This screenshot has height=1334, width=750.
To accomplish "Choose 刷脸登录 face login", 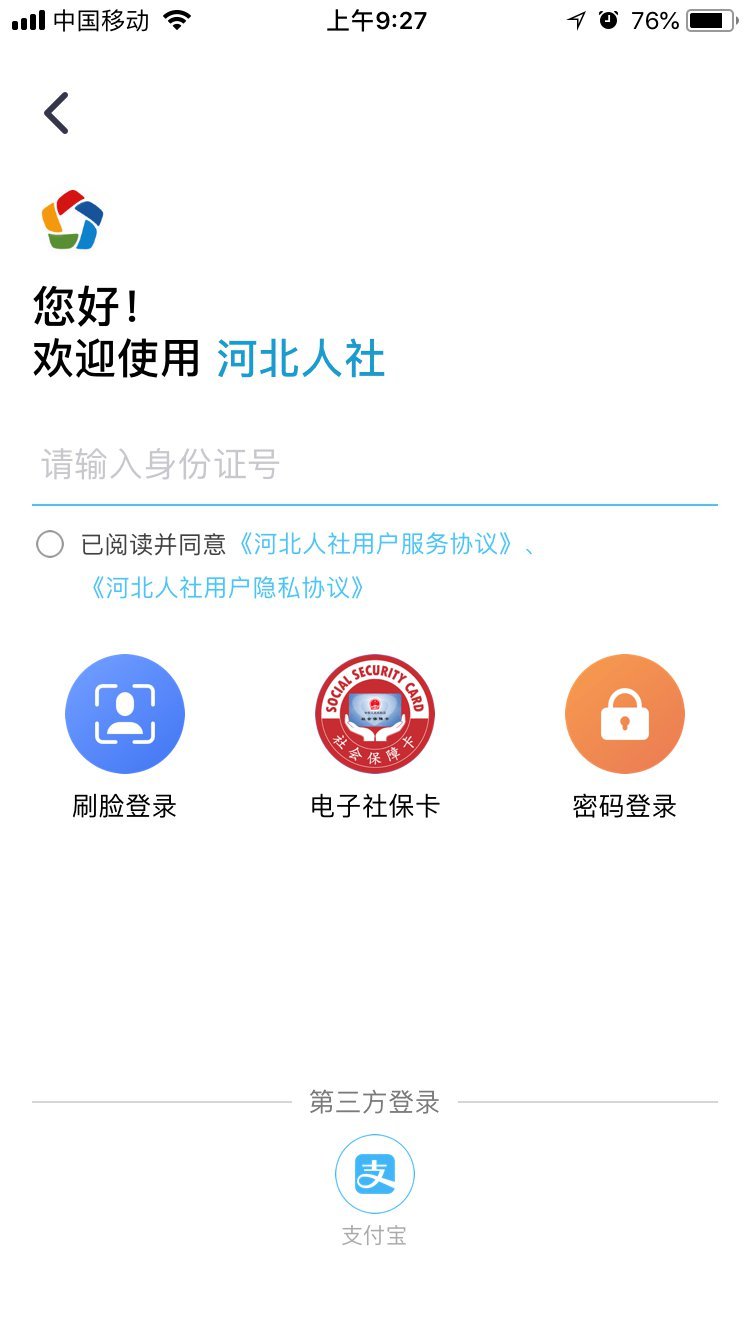I will click(x=125, y=714).
